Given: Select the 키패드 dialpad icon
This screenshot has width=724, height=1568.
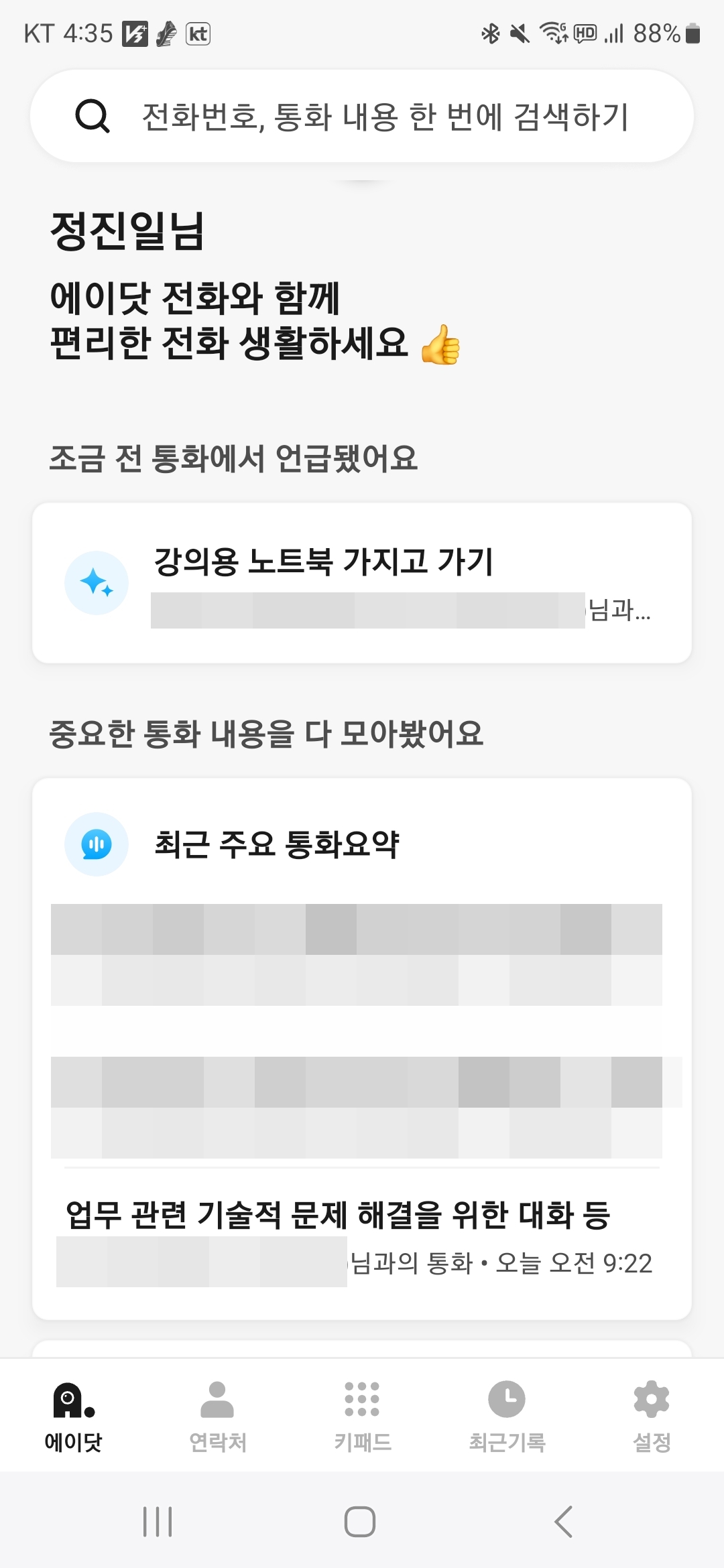Looking at the screenshot, I should tap(361, 1400).
